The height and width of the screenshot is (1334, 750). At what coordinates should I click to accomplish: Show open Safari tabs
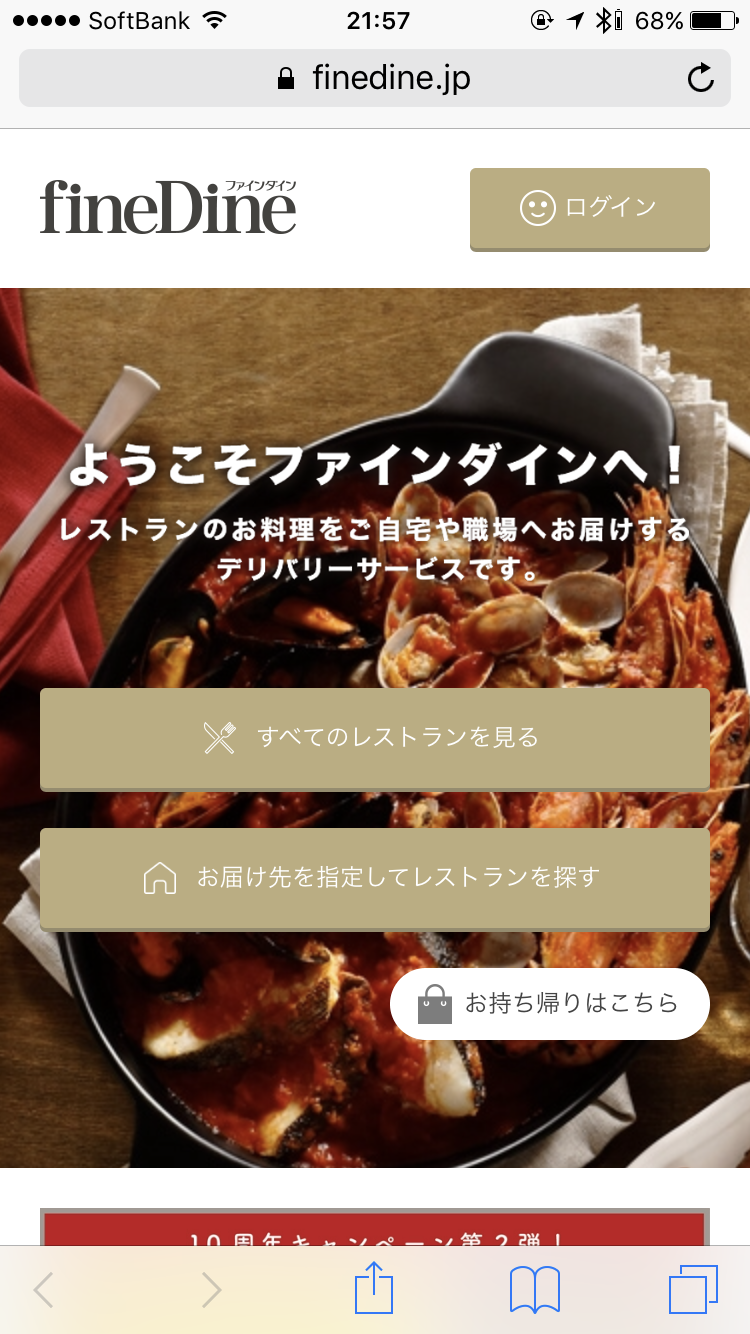tap(693, 1289)
